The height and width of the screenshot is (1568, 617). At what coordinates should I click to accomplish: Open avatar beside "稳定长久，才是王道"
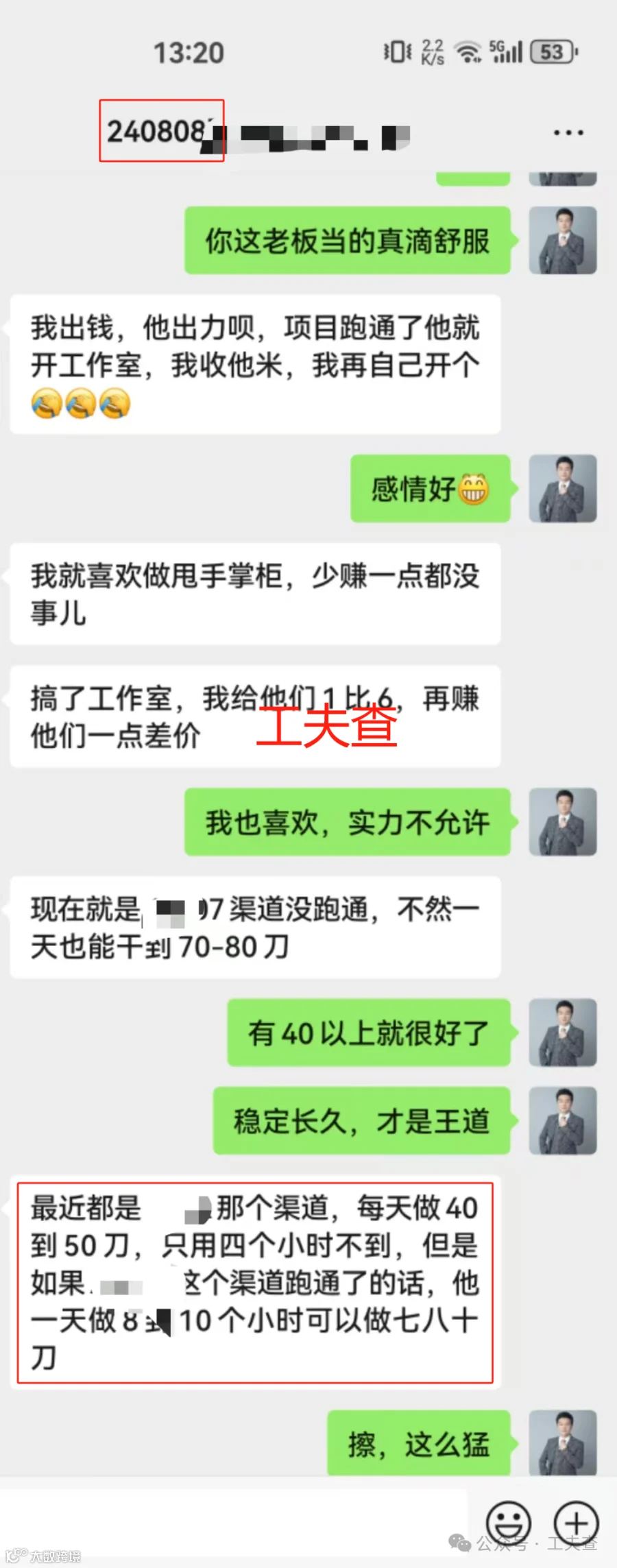coord(563,1121)
